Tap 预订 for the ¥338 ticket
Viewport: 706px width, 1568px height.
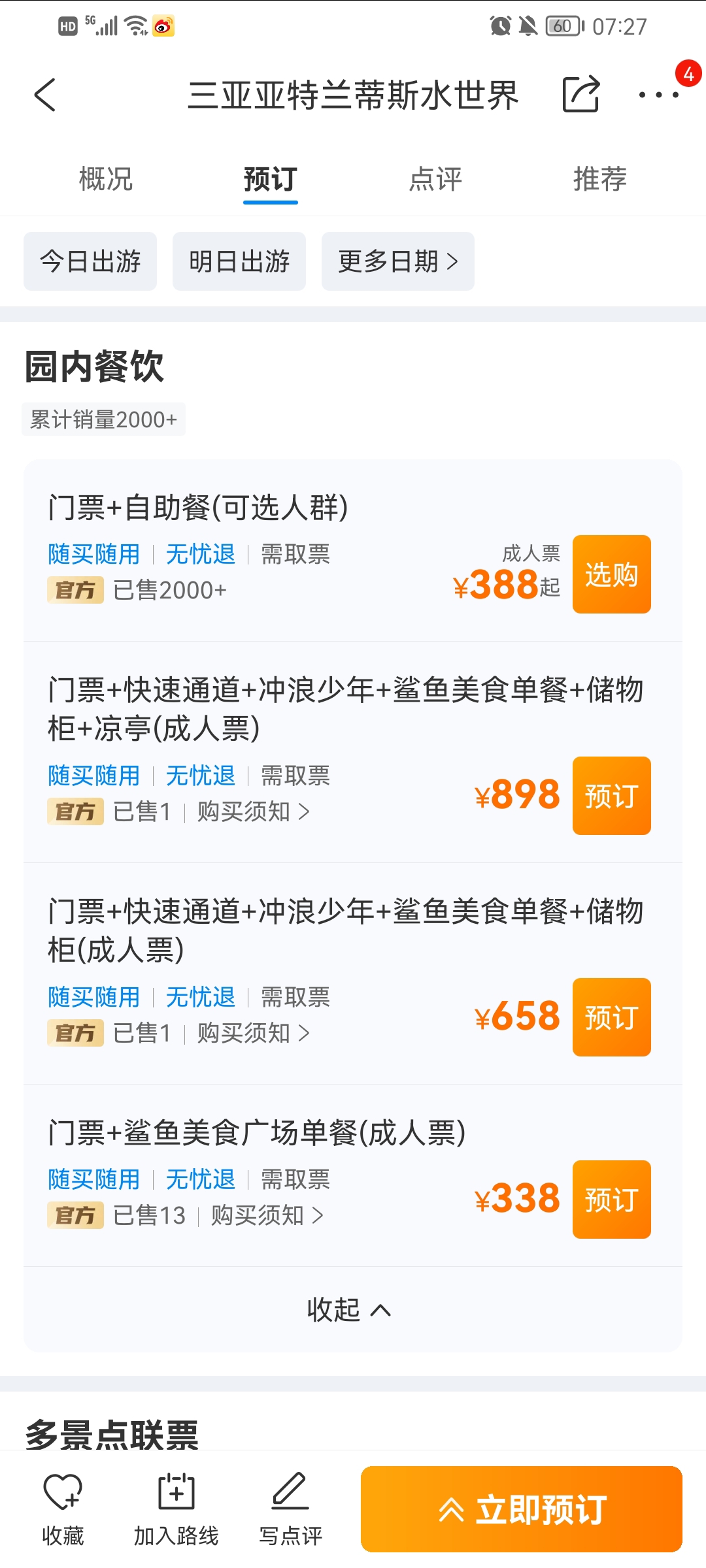[x=612, y=1200]
